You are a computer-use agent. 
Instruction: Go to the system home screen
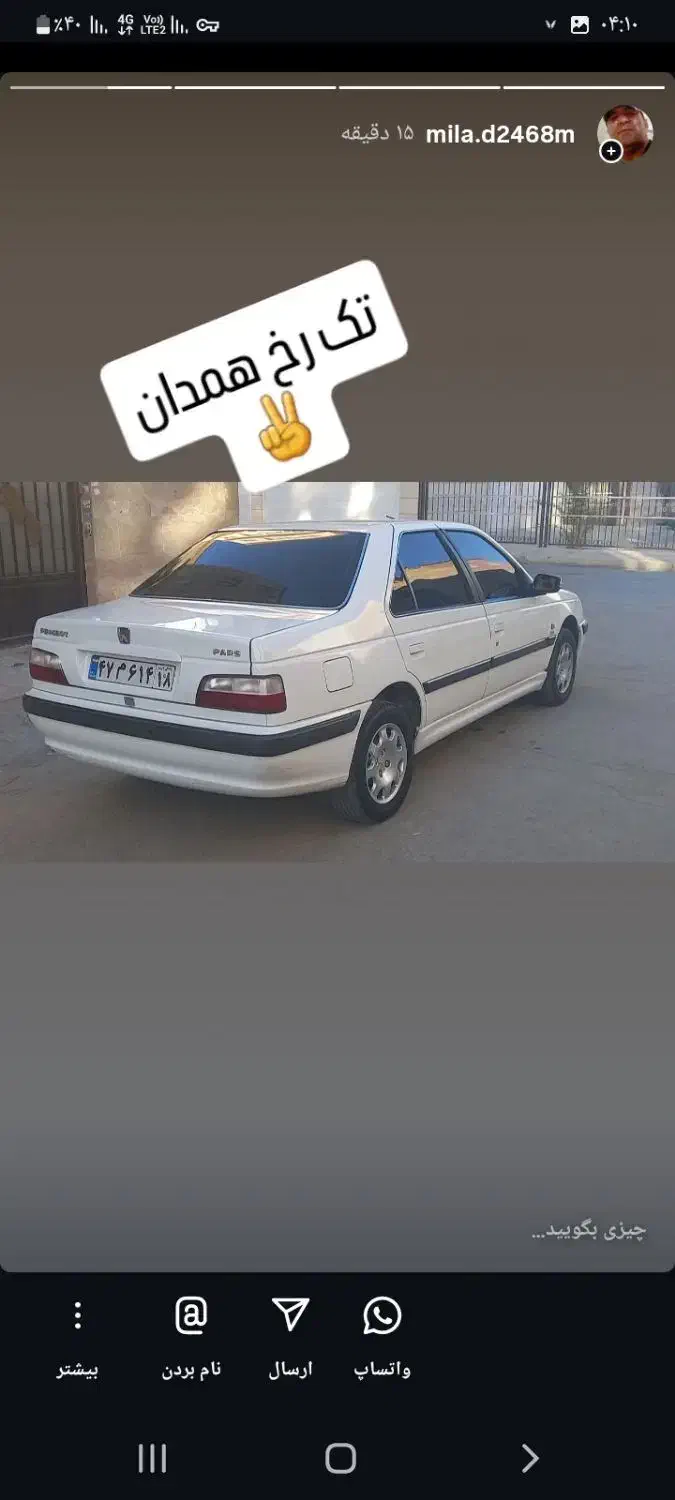pyautogui.click(x=340, y=1458)
